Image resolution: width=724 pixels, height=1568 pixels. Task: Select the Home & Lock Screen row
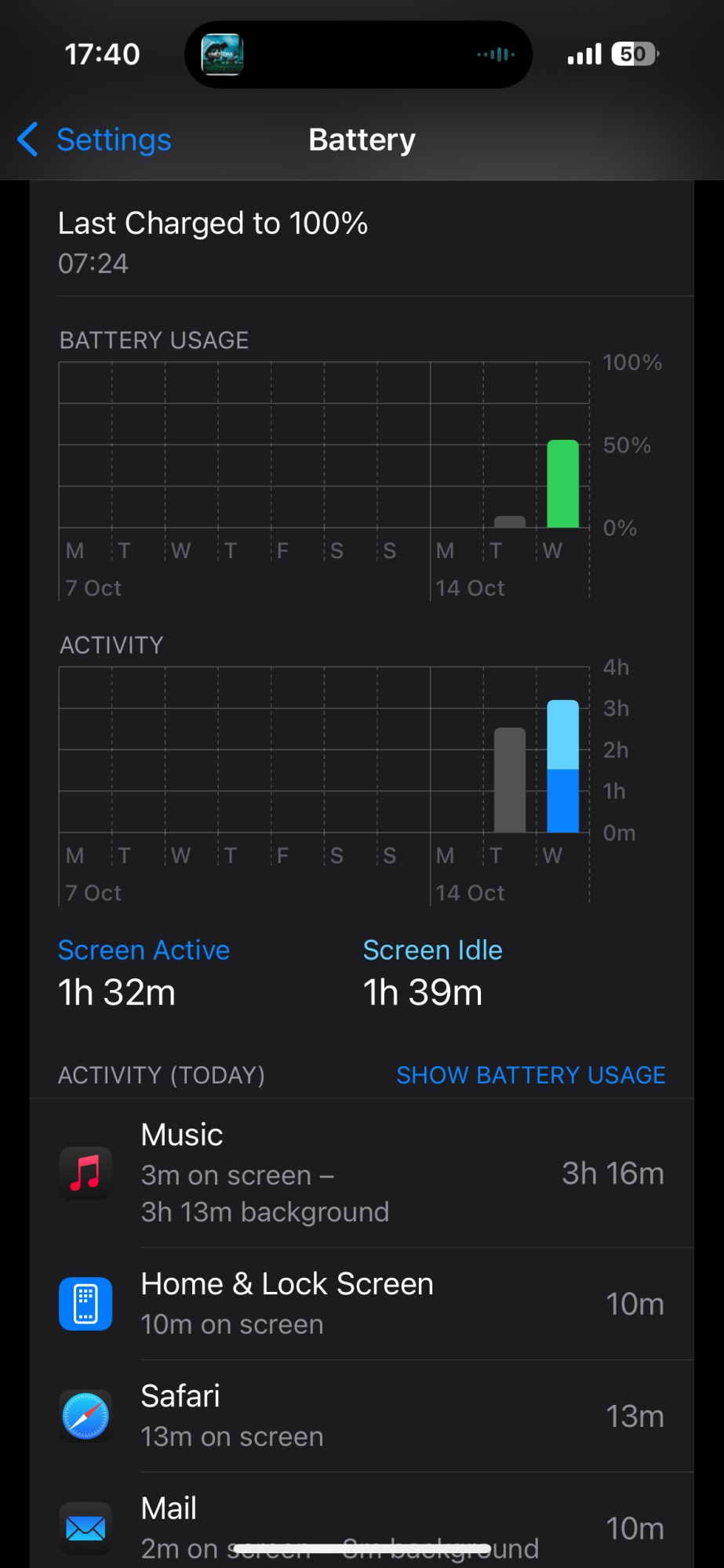click(362, 1304)
